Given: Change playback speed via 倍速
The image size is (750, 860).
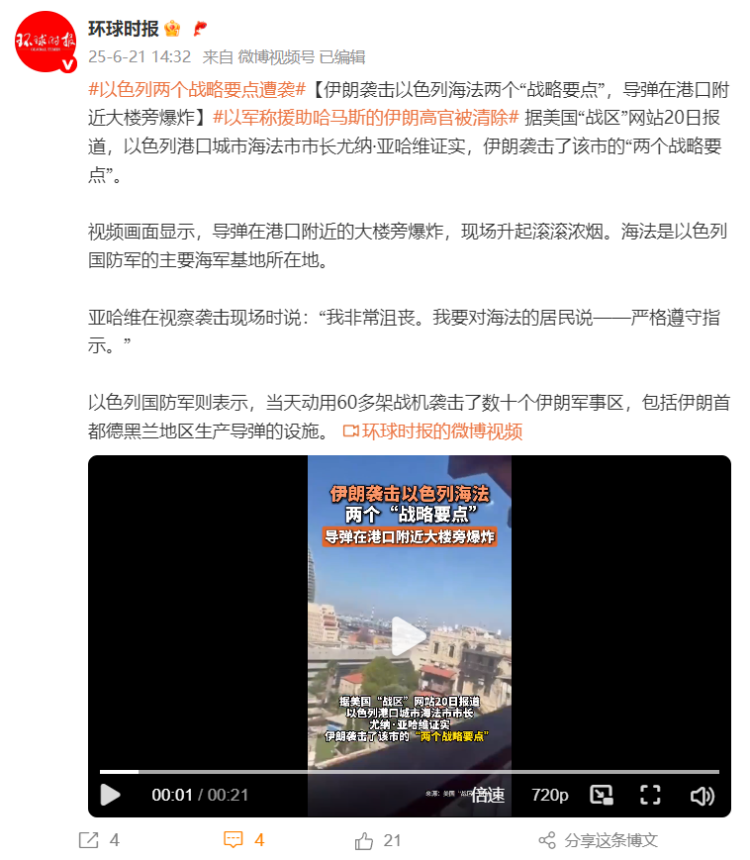Looking at the screenshot, I should (487, 795).
